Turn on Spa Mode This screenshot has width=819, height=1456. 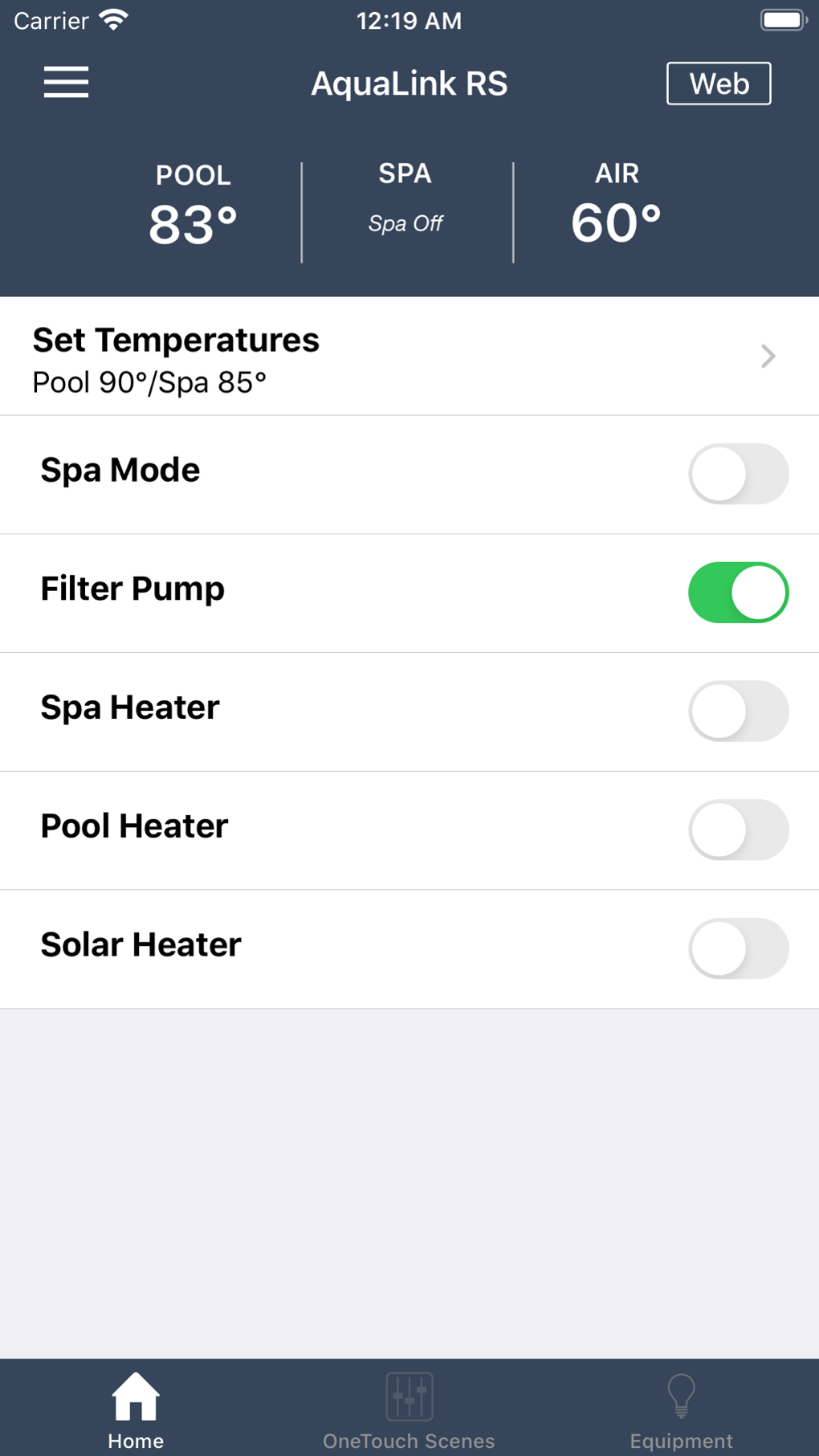(737, 474)
